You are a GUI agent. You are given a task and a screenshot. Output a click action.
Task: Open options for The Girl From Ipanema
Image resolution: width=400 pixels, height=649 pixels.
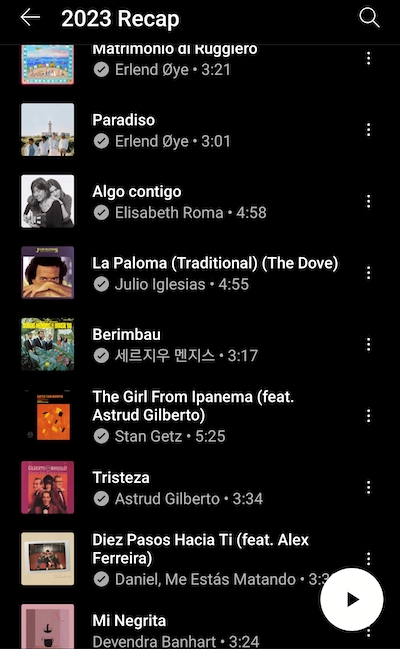point(368,416)
